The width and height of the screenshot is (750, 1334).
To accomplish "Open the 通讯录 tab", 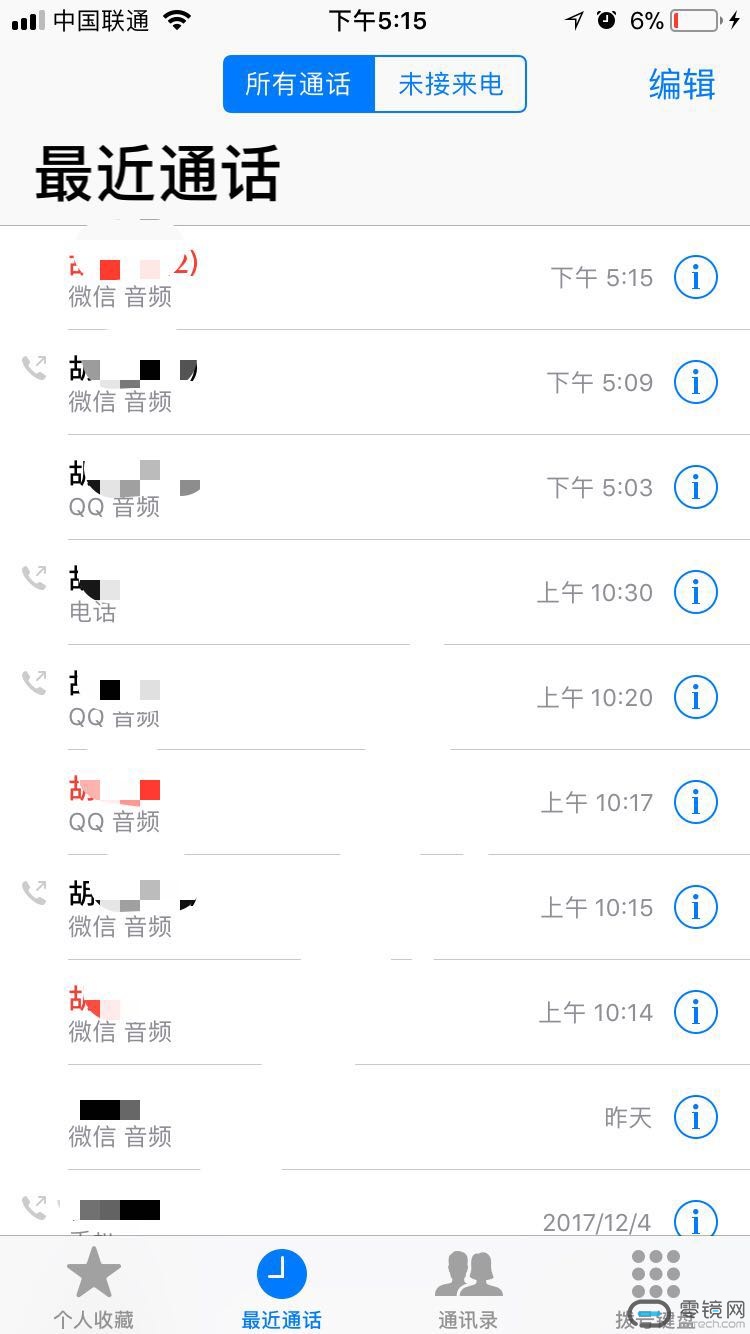I will [x=468, y=1287].
